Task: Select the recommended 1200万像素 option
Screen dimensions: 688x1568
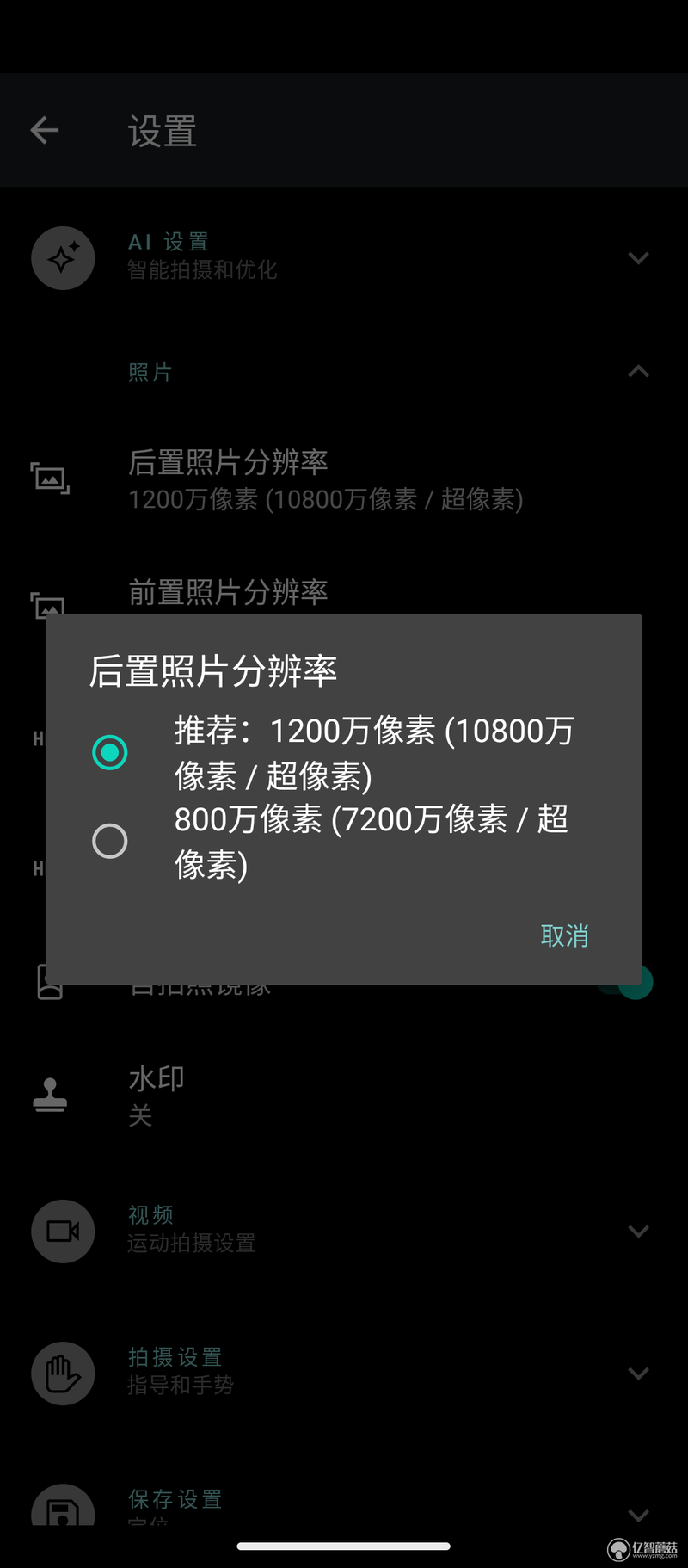Action: [110, 752]
